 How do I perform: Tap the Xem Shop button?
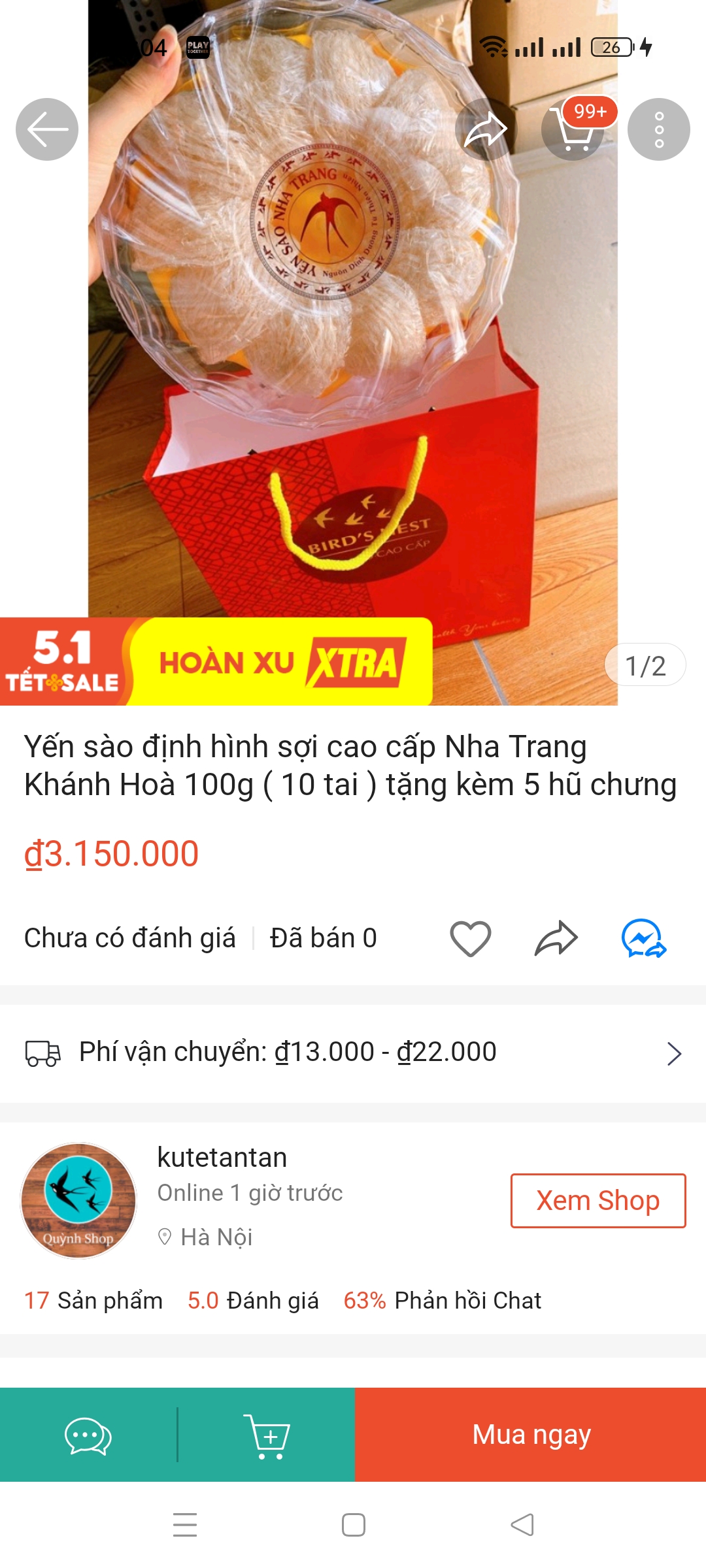[x=597, y=1201]
